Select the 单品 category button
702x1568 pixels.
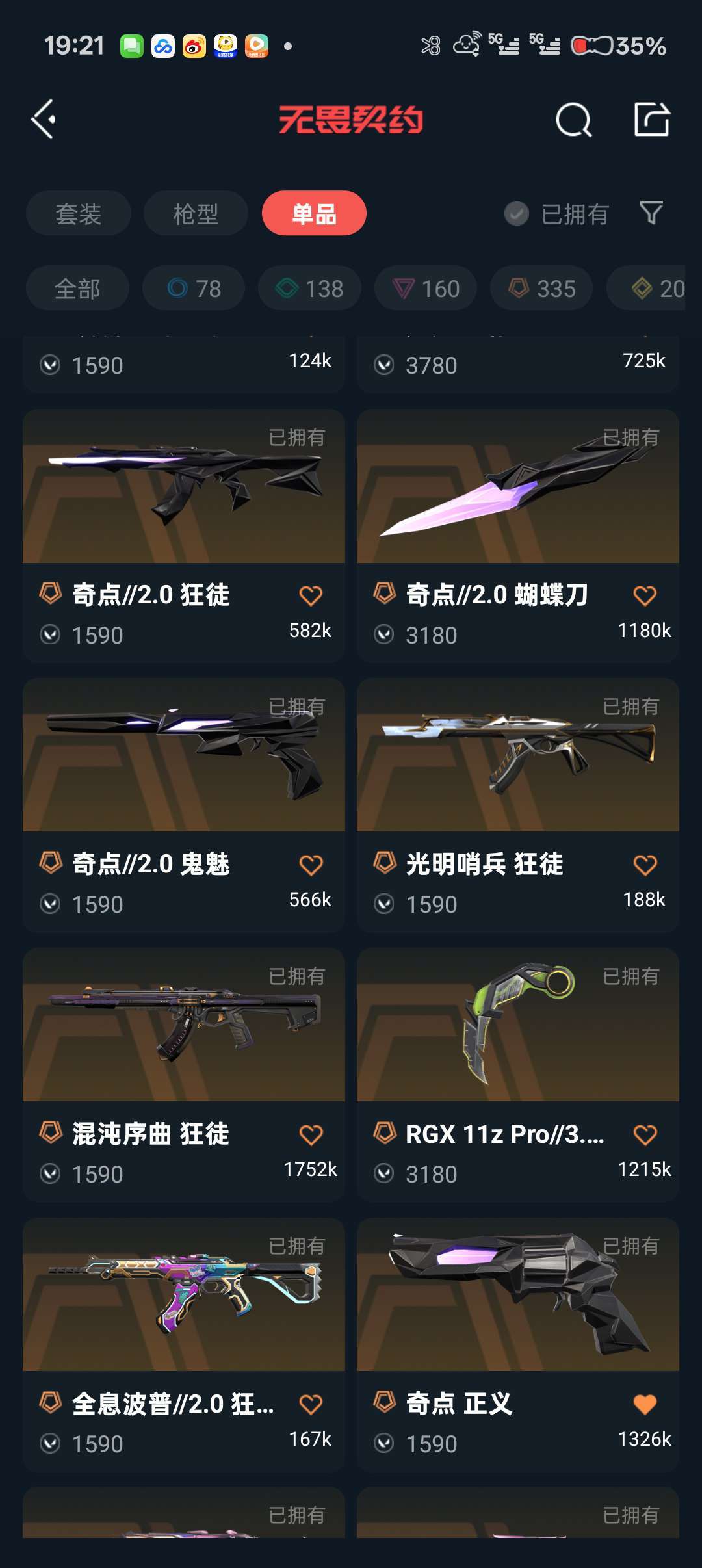[x=314, y=213]
